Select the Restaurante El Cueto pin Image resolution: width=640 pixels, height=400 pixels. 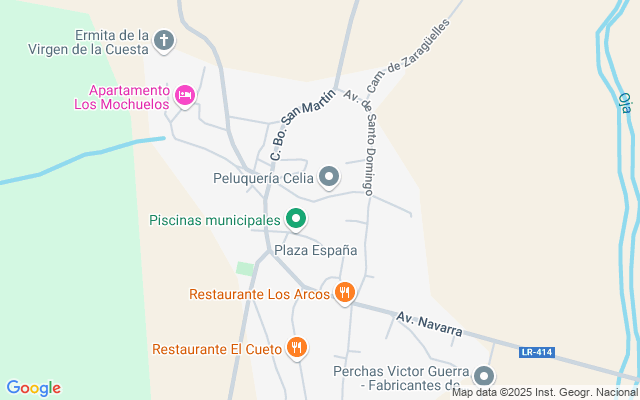click(296, 348)
